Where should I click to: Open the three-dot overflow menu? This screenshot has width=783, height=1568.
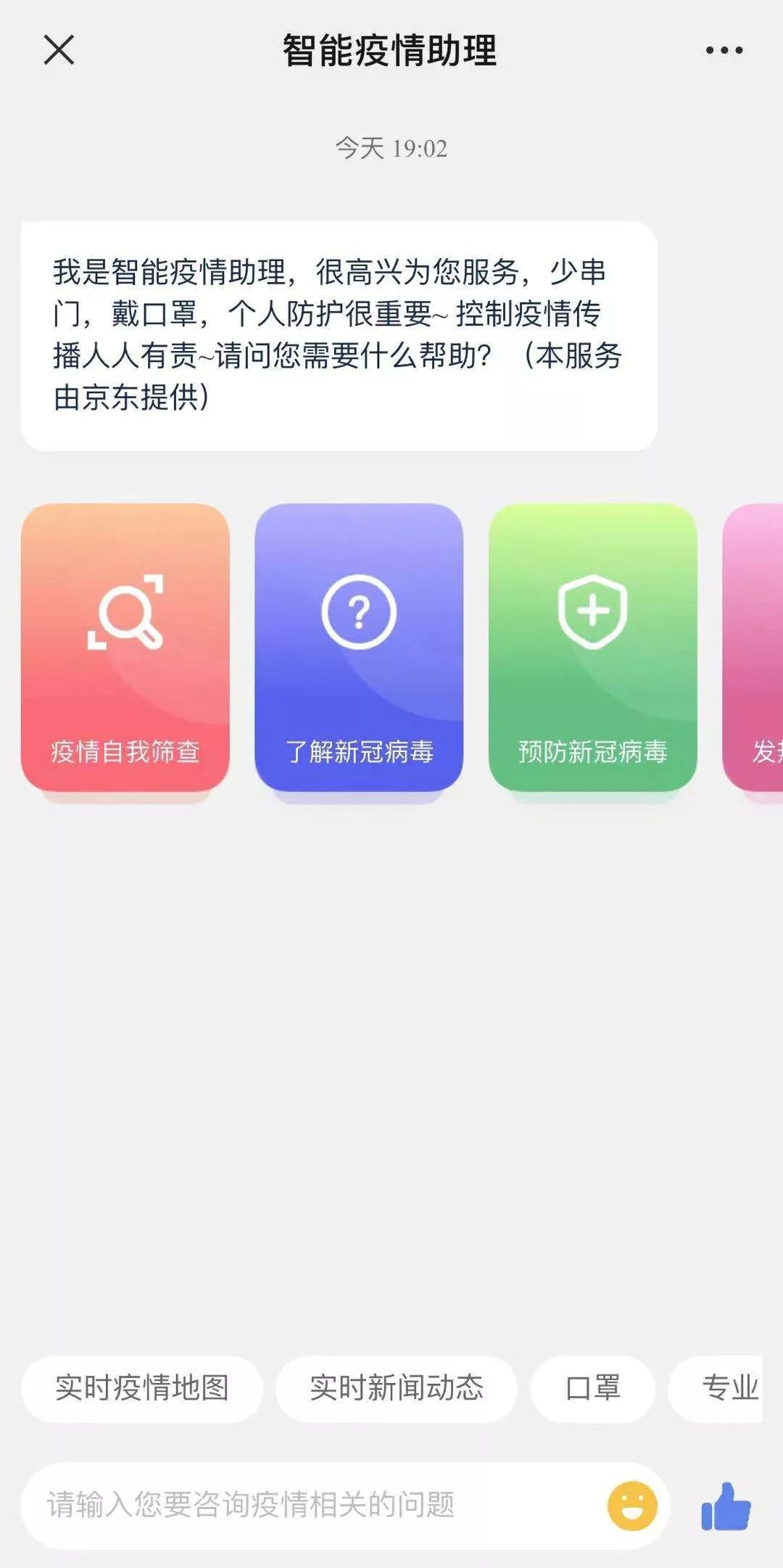click(x=724, y=50)
